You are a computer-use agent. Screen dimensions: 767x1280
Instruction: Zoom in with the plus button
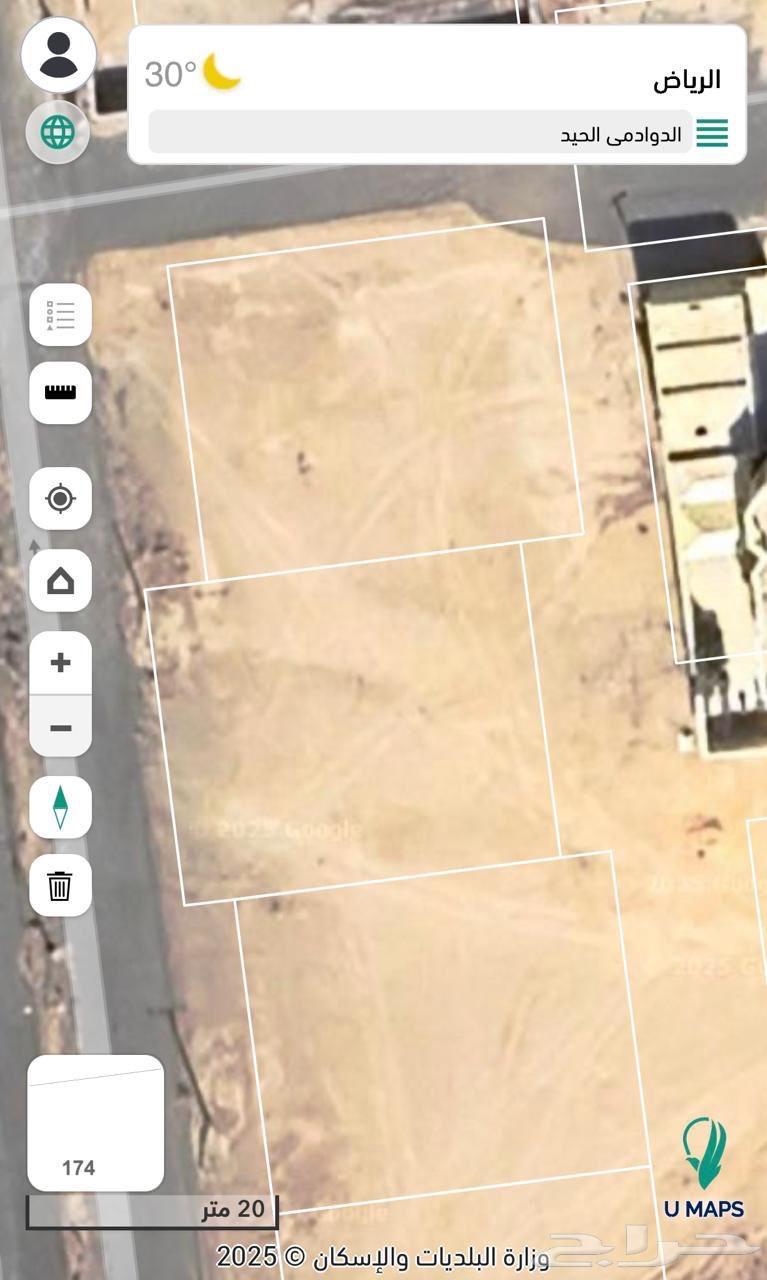click(61, 662)
